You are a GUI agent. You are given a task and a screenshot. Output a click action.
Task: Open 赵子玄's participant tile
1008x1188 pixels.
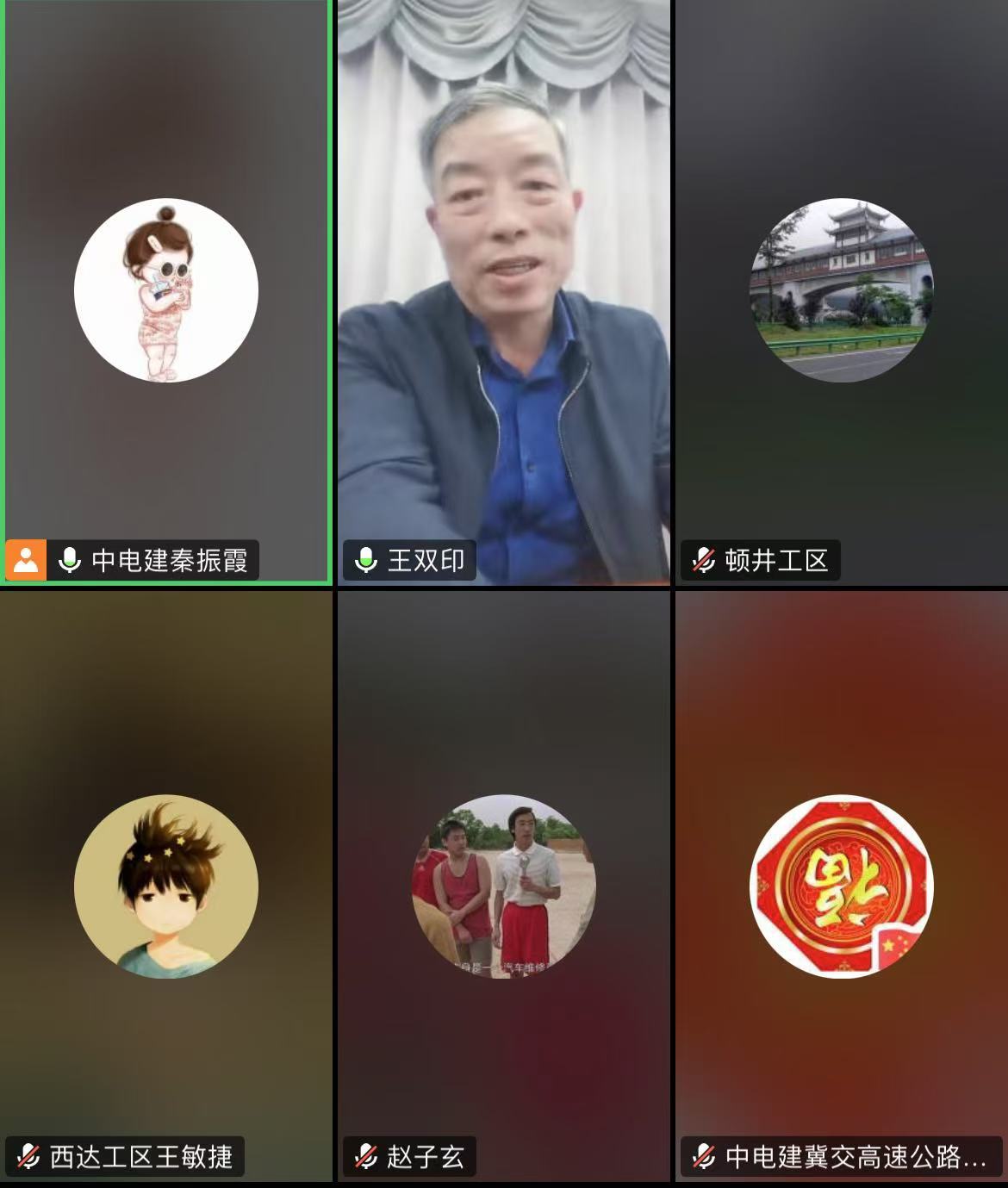503,886
